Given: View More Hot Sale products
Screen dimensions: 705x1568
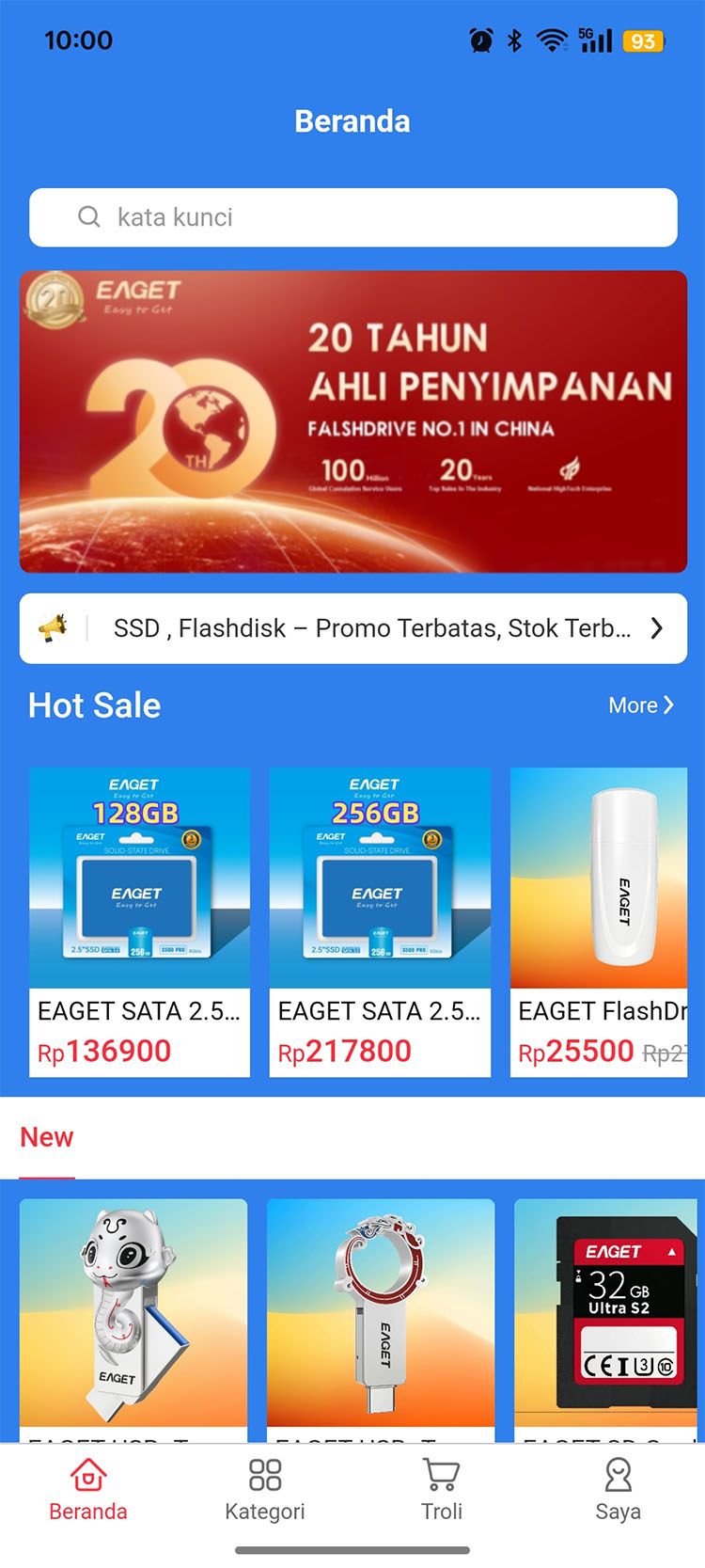Looking at the screenshot, I should [640, 705].
